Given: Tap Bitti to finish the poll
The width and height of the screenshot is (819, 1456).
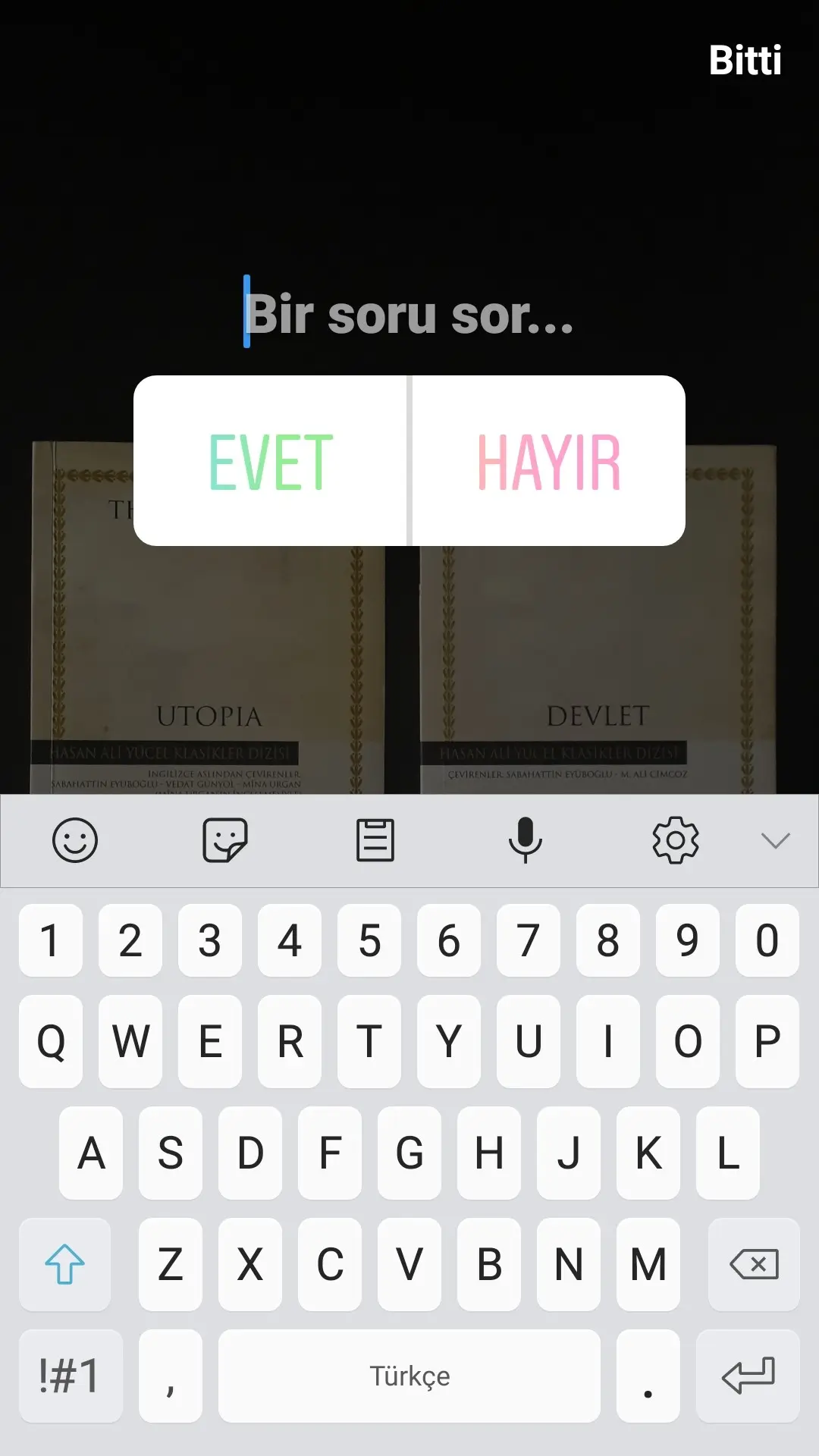Looking at the screenshot, I should [745, 61].
